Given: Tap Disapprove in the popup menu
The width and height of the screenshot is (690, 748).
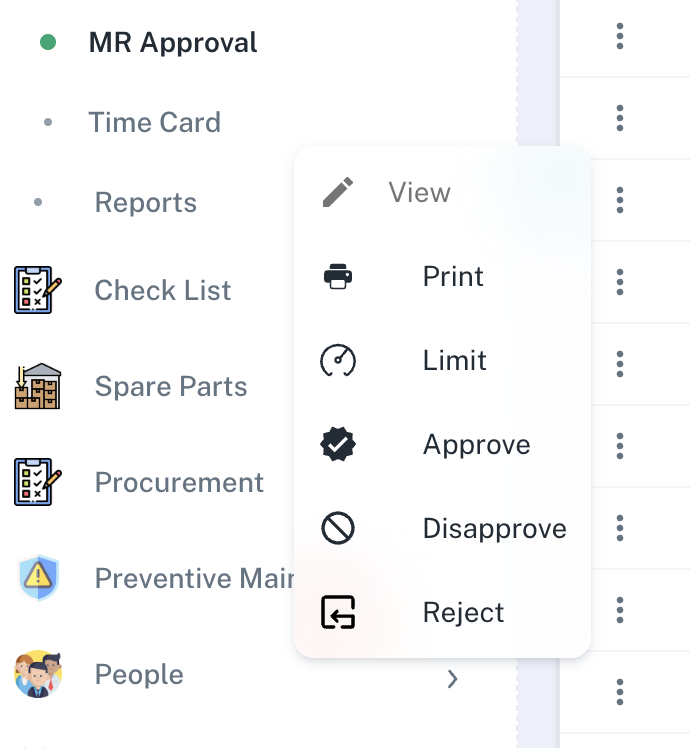Looking at the screenshot, I should (x=494, y=528).
